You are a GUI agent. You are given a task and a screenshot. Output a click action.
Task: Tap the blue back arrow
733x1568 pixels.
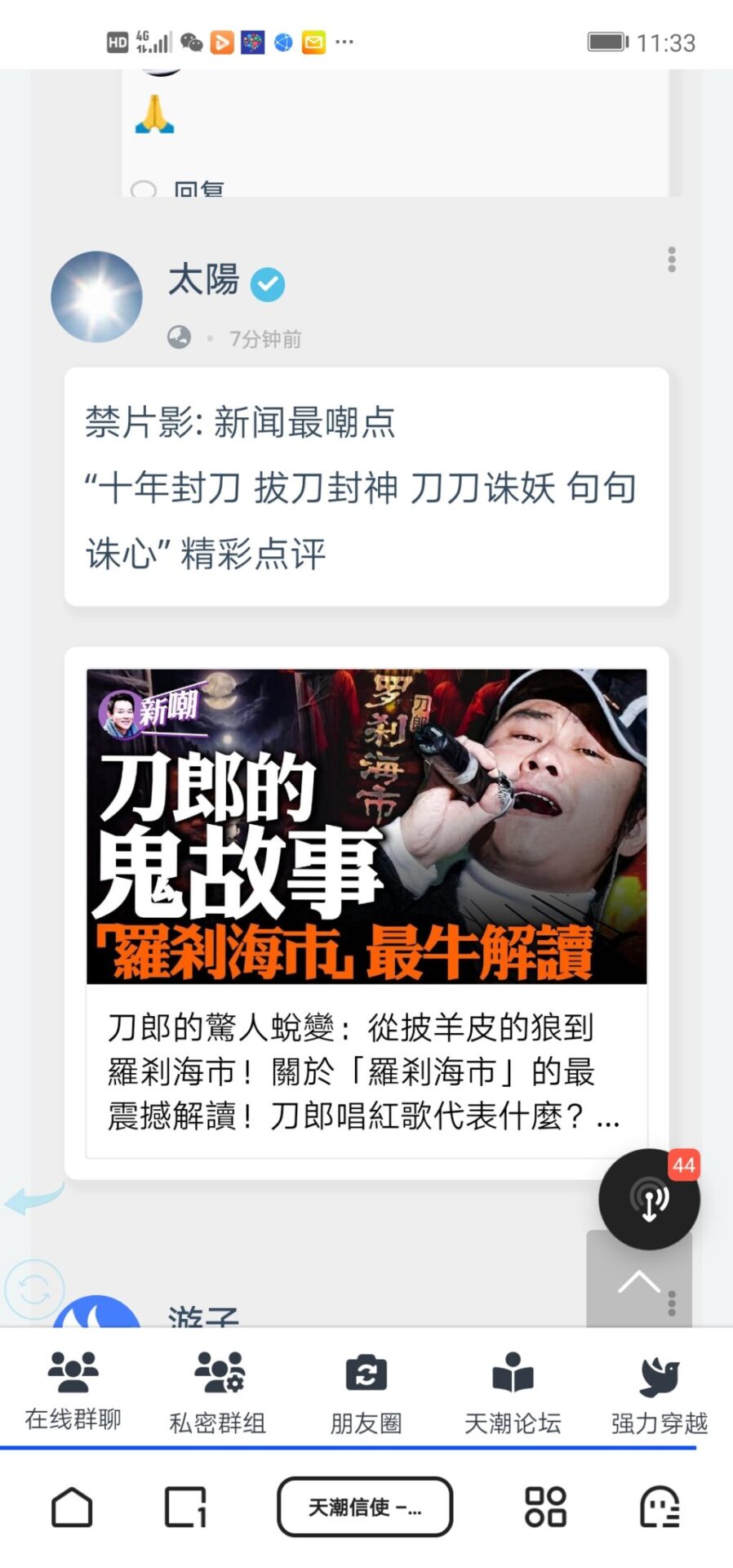34,1200
